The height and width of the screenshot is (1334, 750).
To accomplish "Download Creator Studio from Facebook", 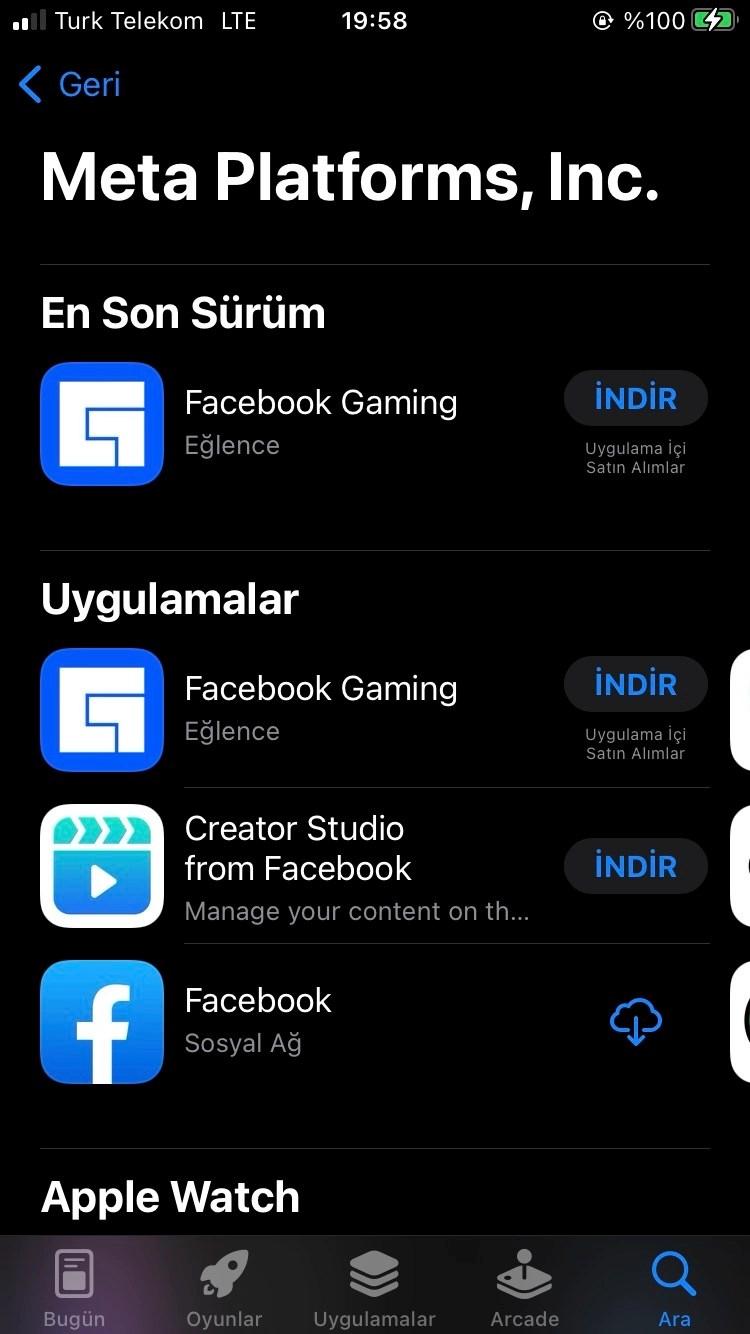I will (x=636, y=866).
